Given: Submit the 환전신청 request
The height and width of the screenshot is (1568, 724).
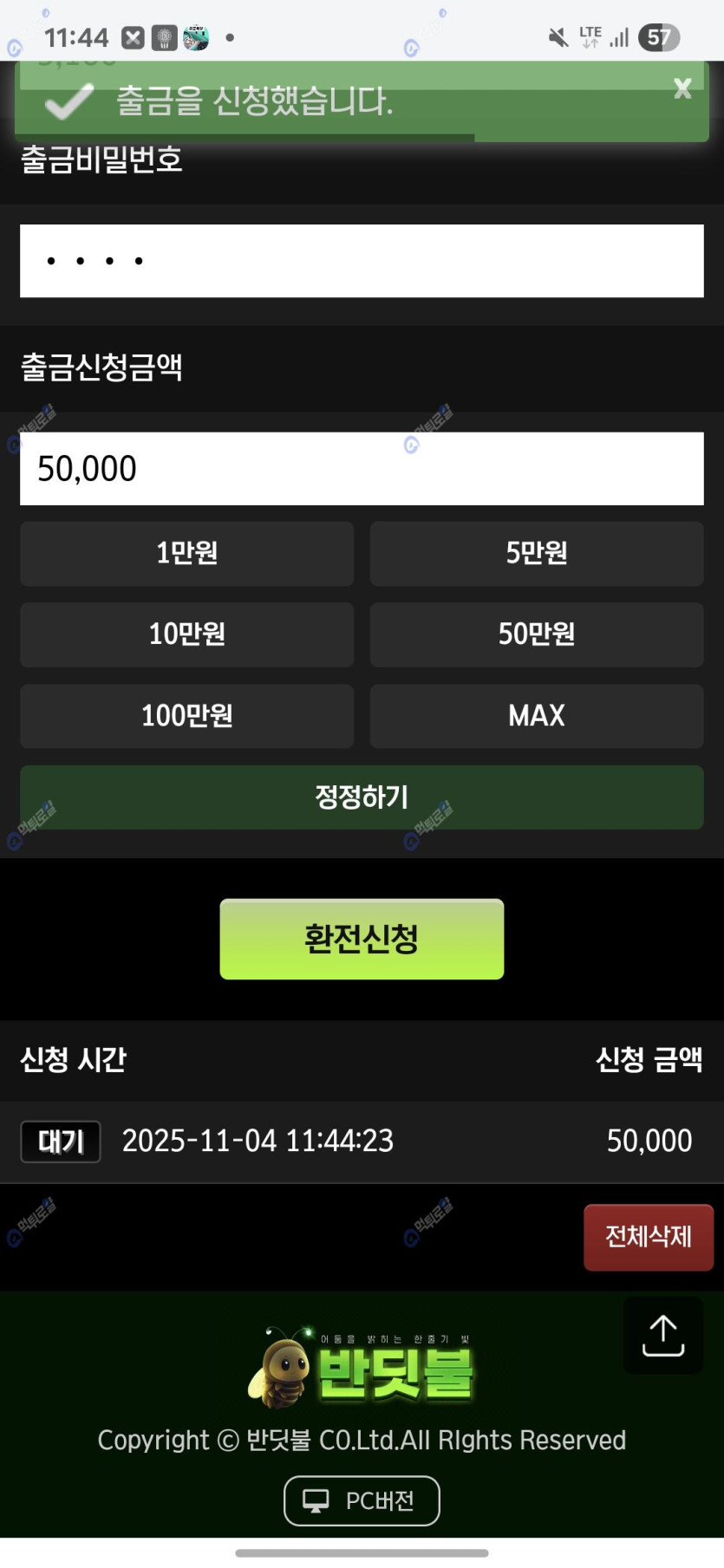Looking at the screenshot, I should (362, 940).
